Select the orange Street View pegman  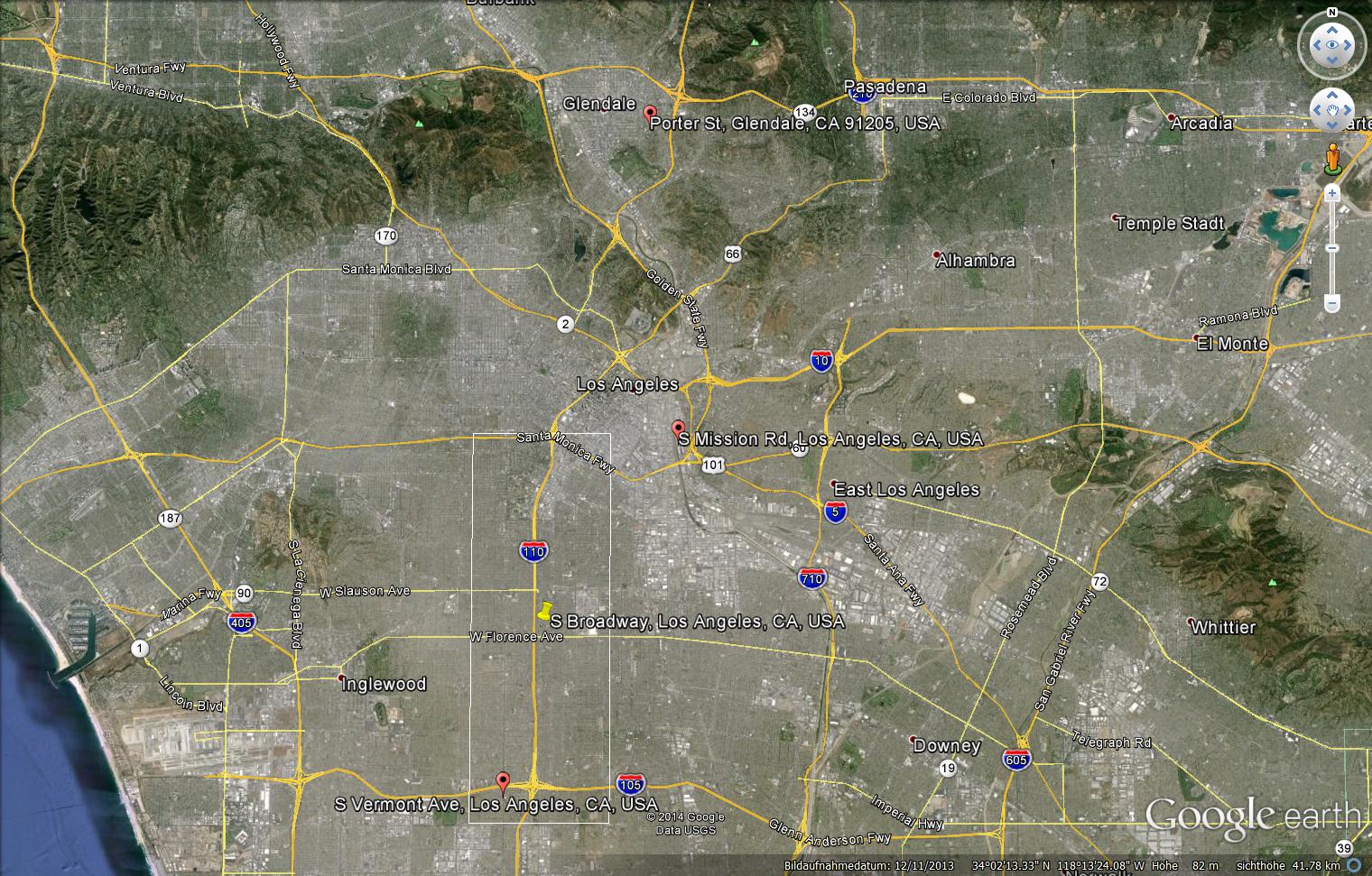(1331, 159)
